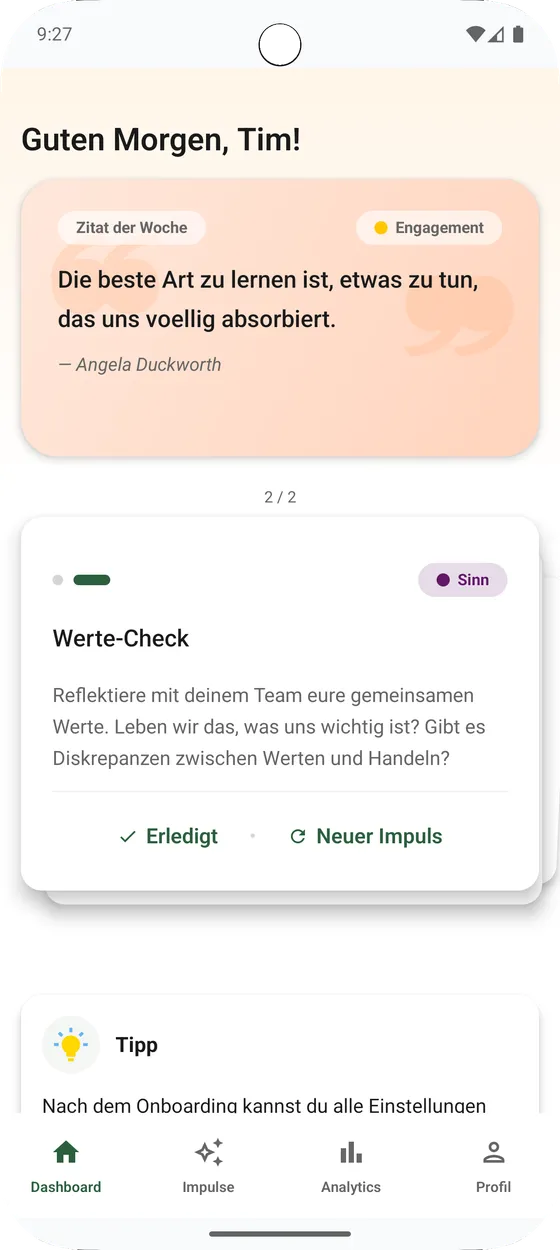The height and width of the screenshot is (1250, 560).
Task: Jump to the first impulse page dot
Action: pos(58,580)
